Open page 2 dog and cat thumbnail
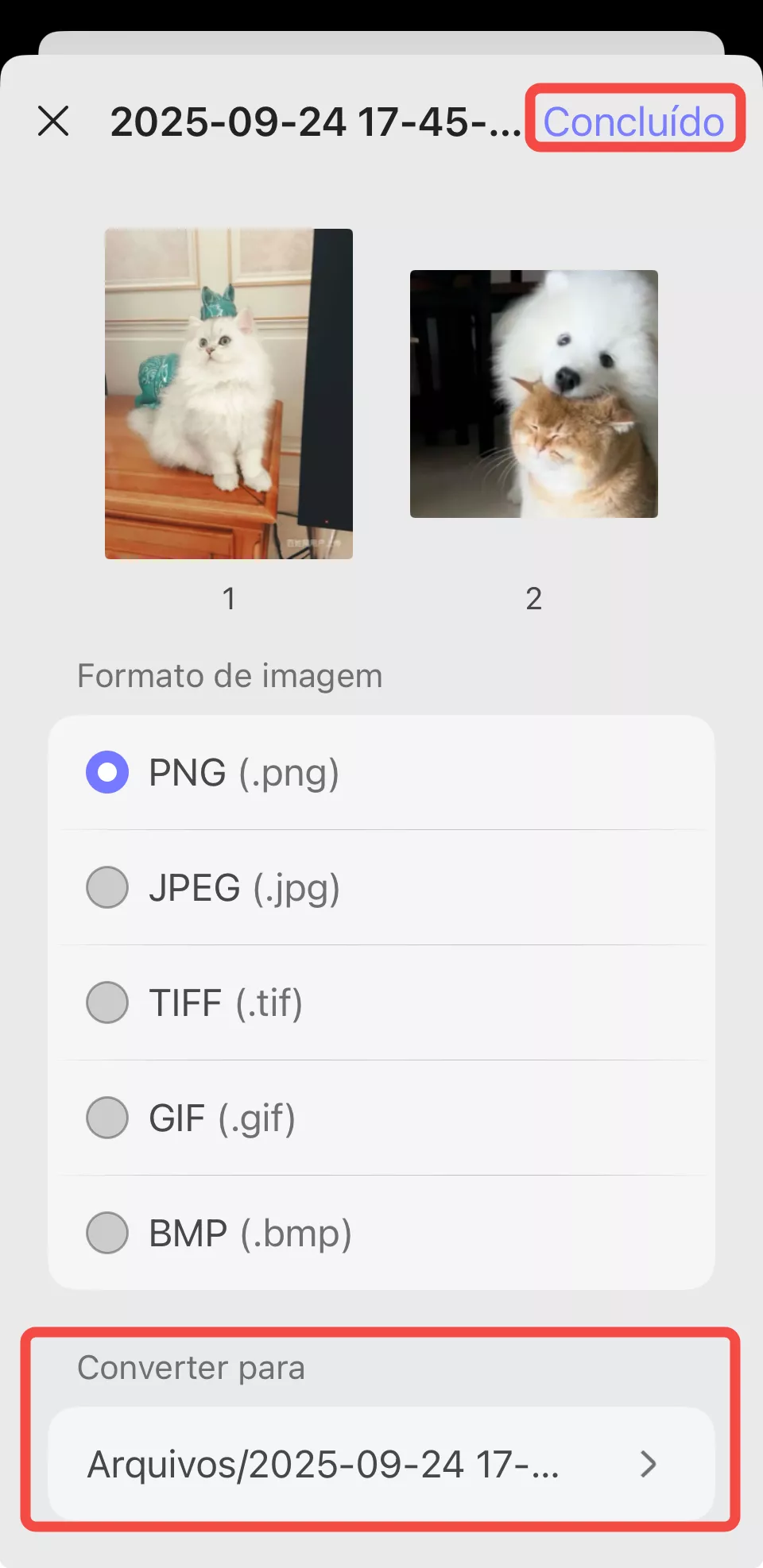Image resolution: width=763 pixels, height=1568 pixels. 534,394
